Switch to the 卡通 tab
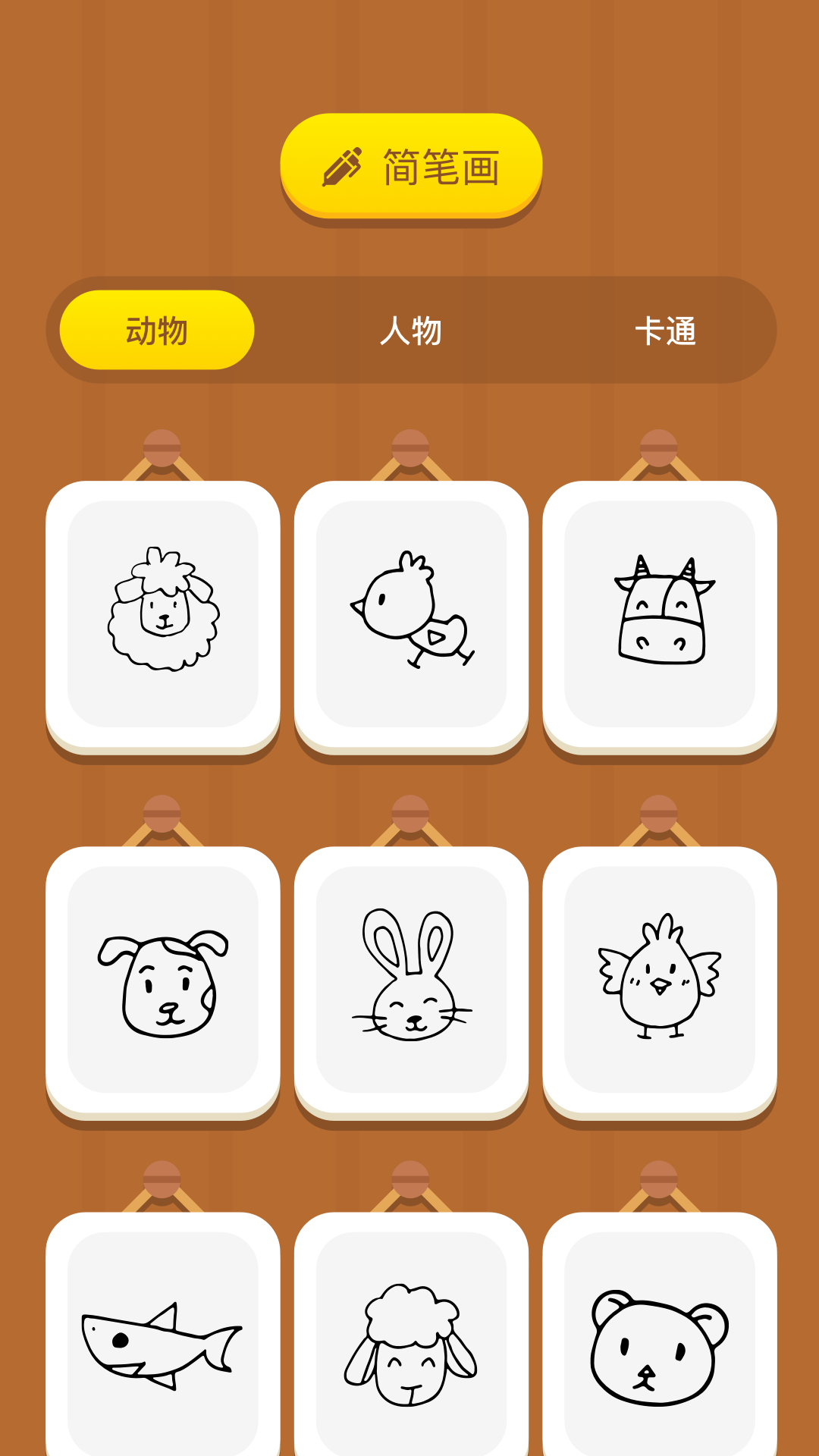Image resolution: width=819 pixels, height=1456 pixels. pos(665,331)
